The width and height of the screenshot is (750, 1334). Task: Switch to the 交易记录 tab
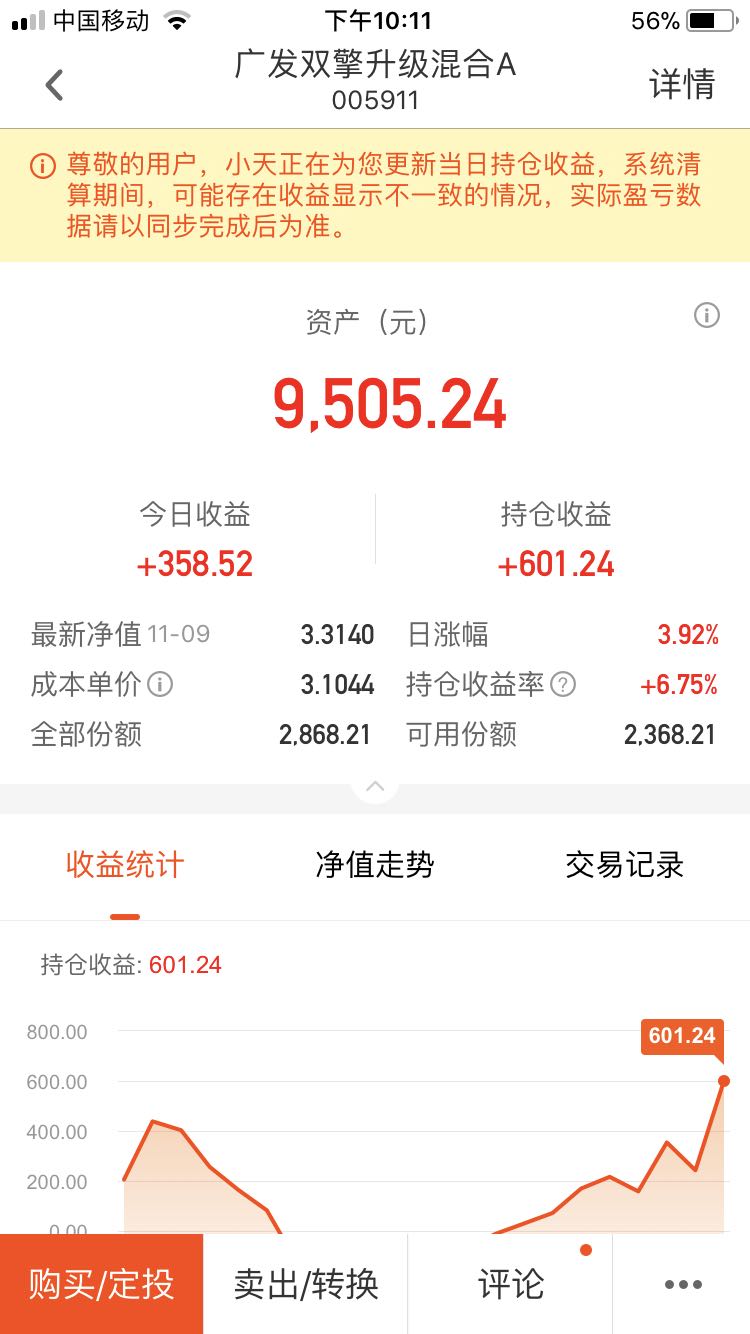tap(625, 864)
